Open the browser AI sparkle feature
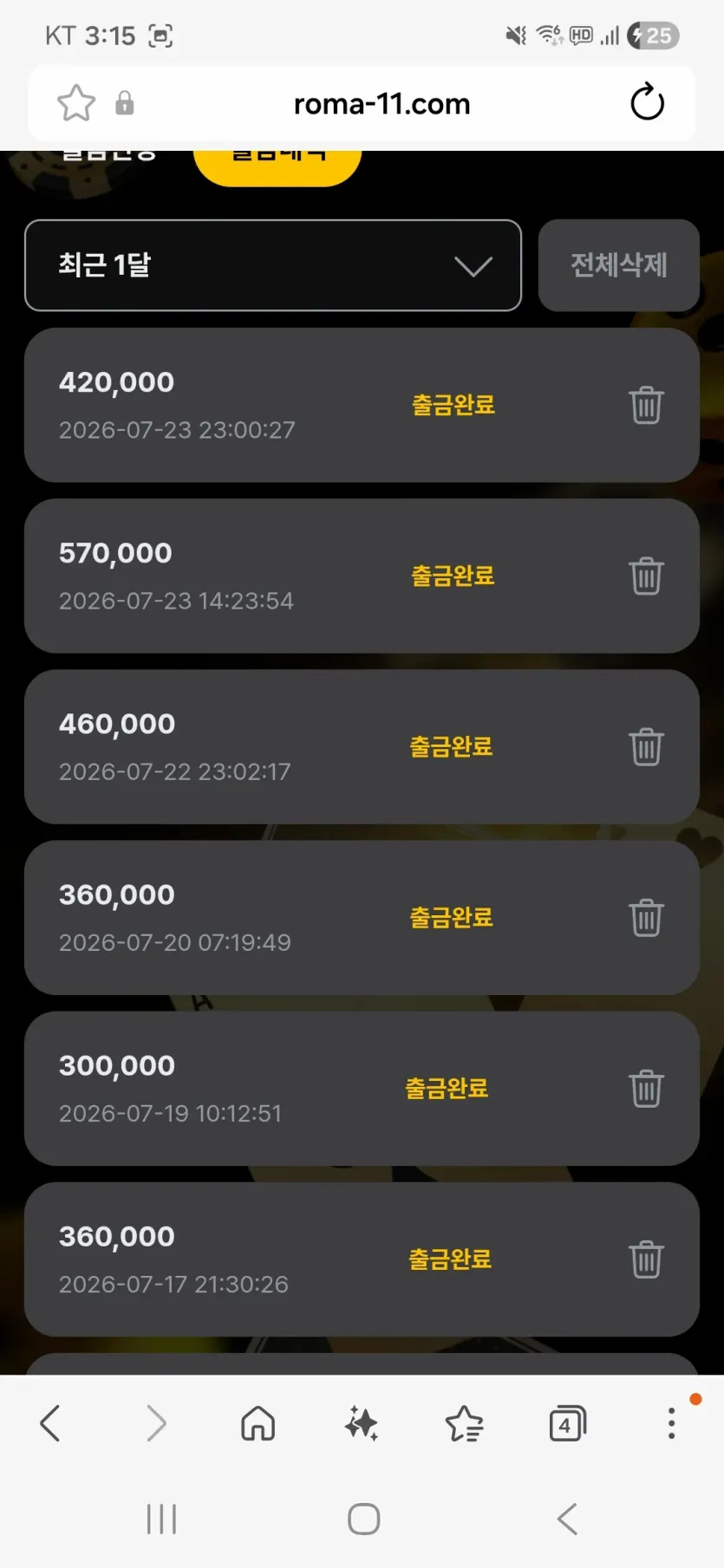The width and height of the screenshot is (724, 1568). pyautogui.click(x=362, y=1423)
